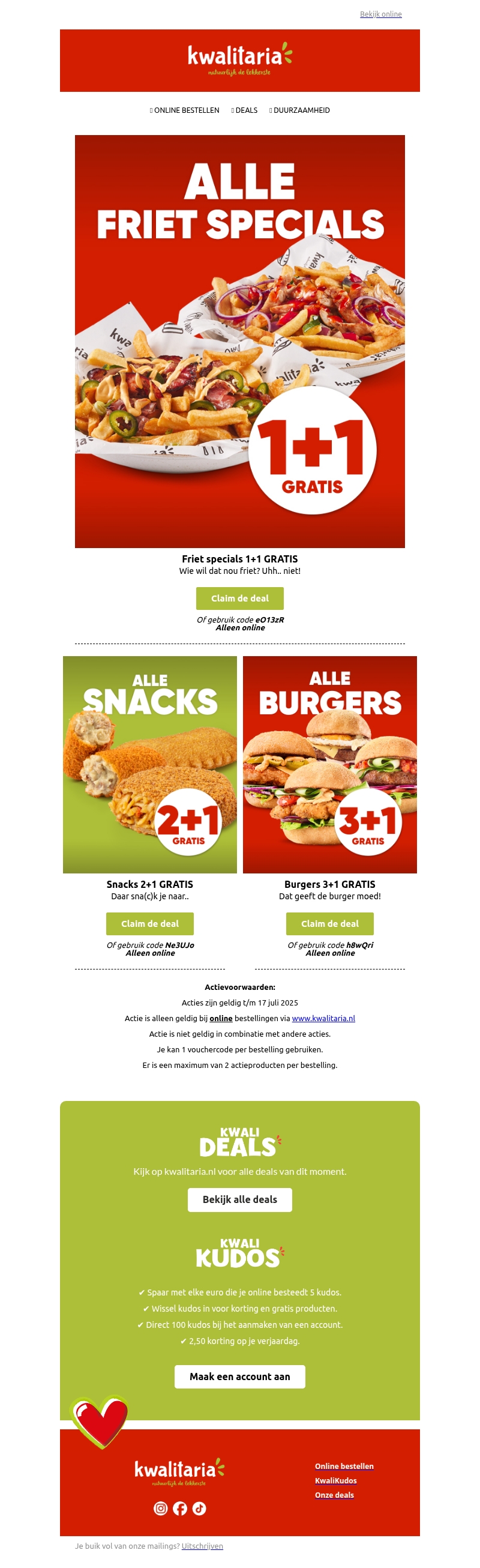Screen dimensions: 480x1568
Task: Go to ONLINE BESTELLEN in the top menu
Action: point(186,110)
